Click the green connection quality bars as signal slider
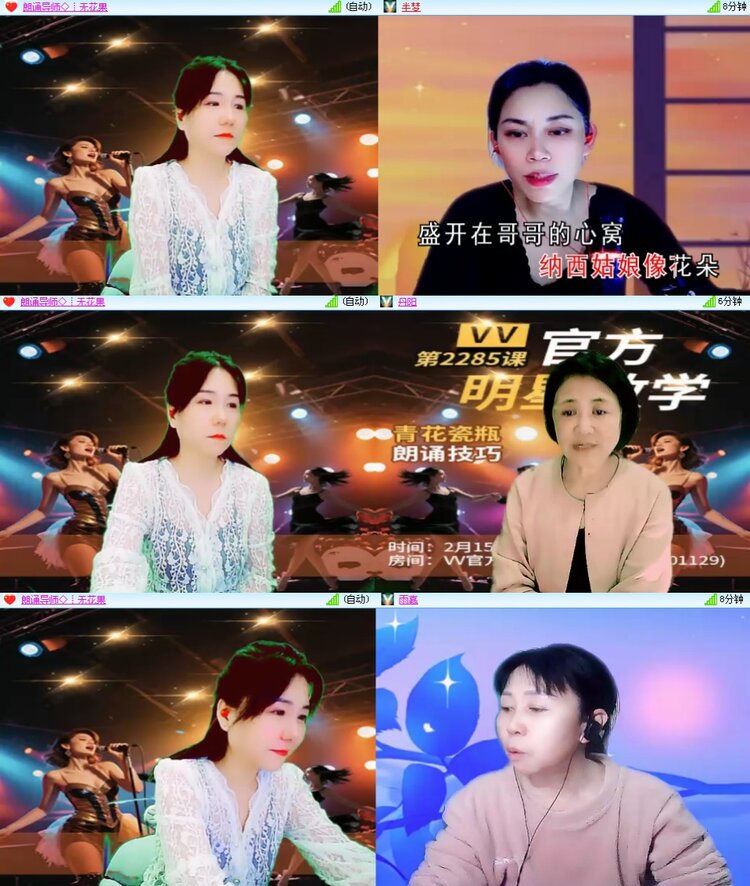The width and height of the screenshot is (750, 886). 333,8
